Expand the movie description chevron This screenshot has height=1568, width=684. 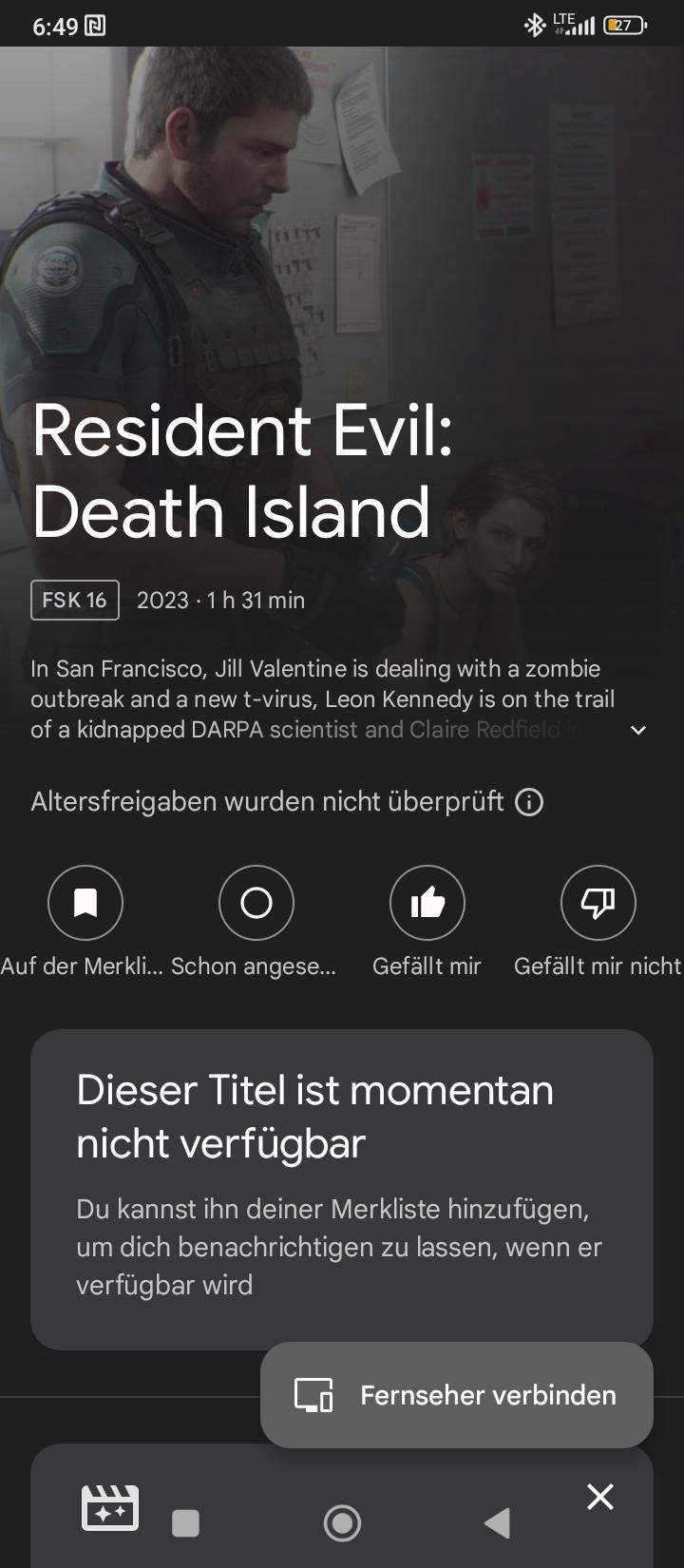638,730
